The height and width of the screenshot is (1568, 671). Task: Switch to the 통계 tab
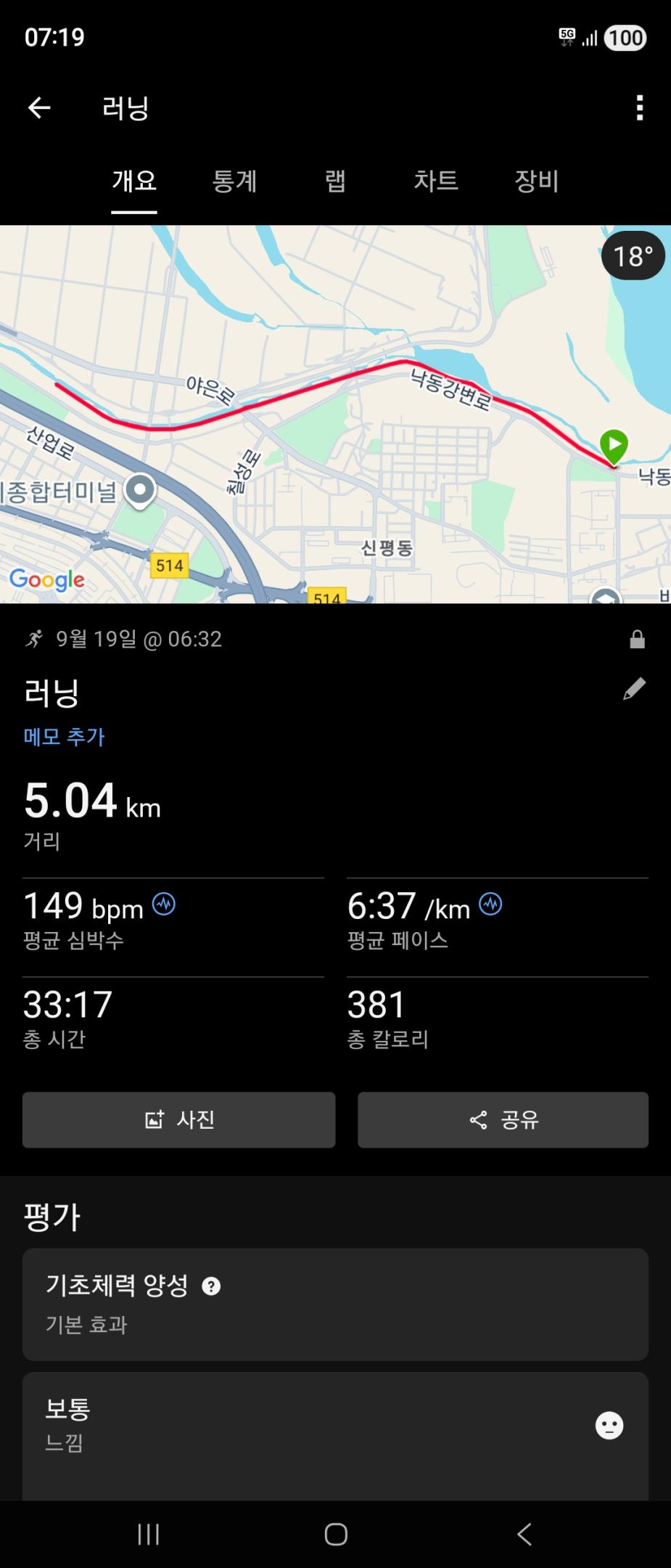point(234,181)
